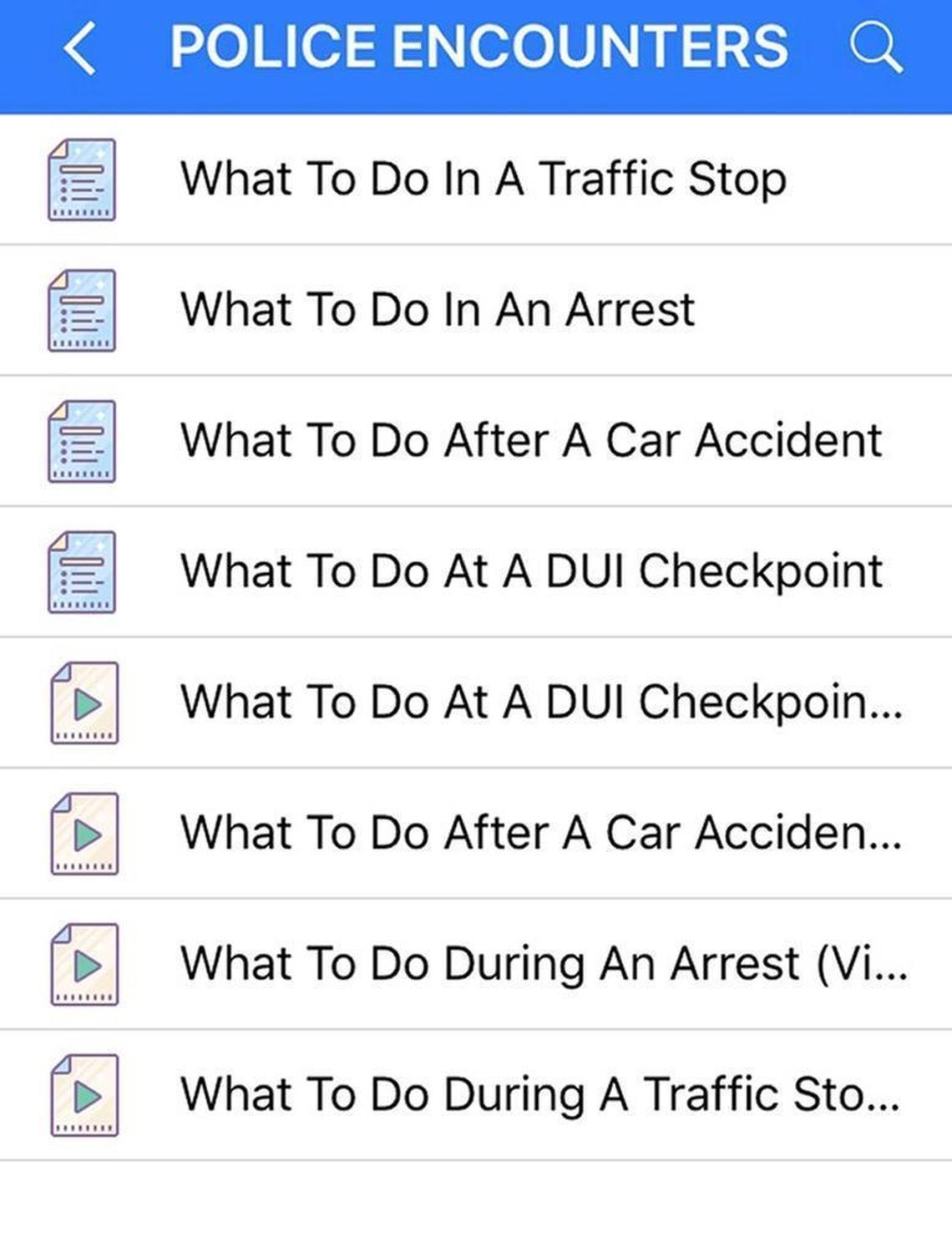View the DUI Checkpoint document guide
The width and height of the screenshot is (952, 1253).
530,571
